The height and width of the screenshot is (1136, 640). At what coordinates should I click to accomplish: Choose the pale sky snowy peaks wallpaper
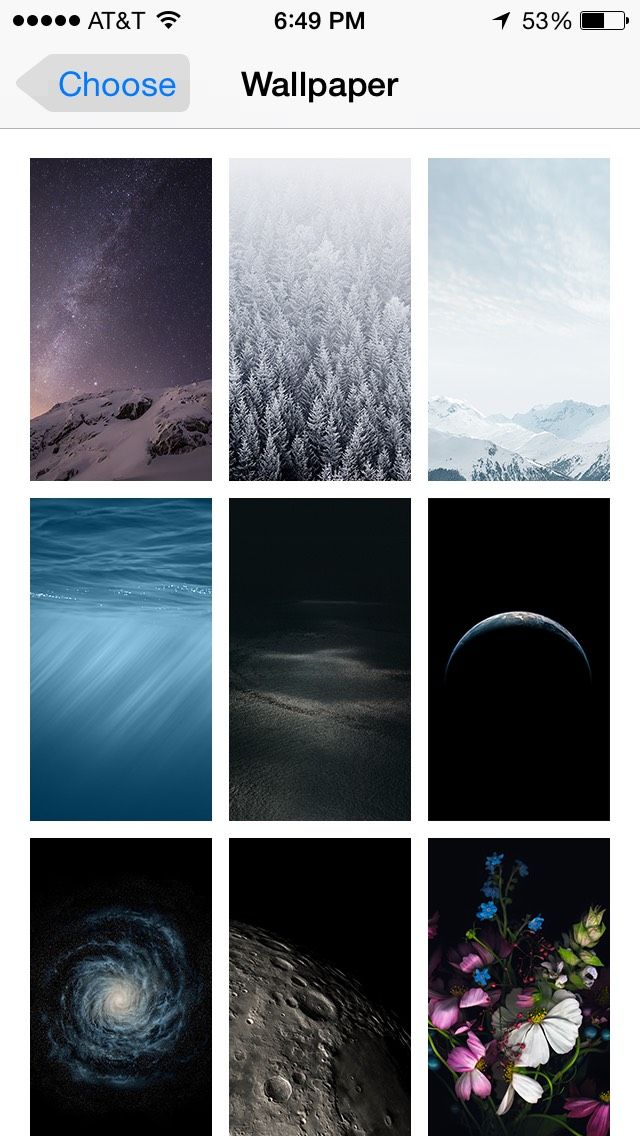pos(519,319)
